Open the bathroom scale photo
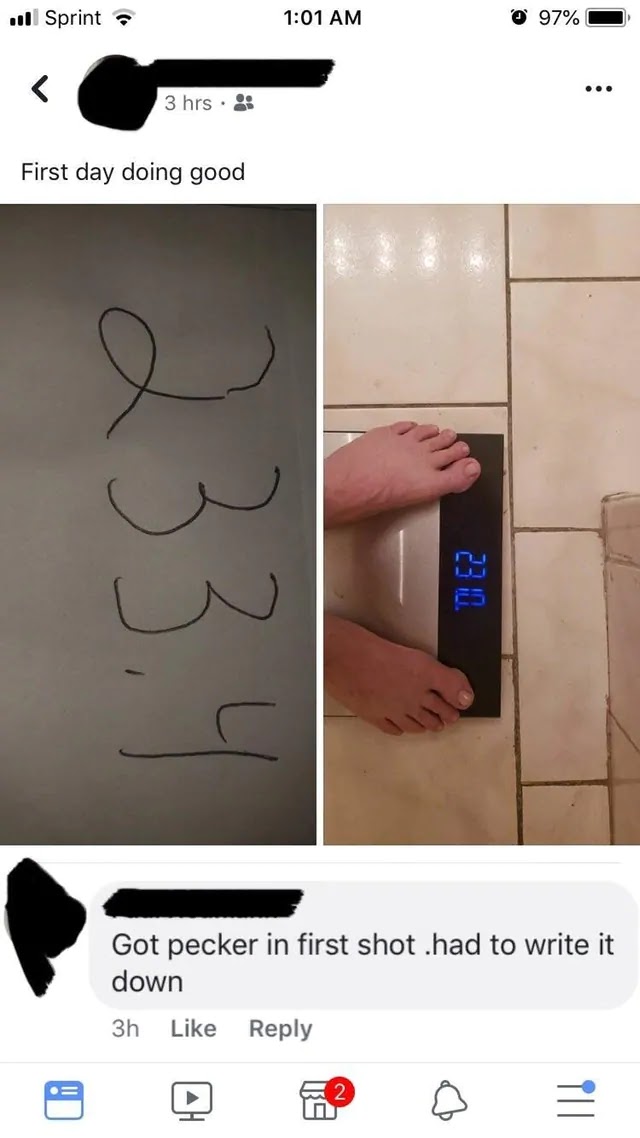Screen dimensions: 640x1138 point(481,524)
